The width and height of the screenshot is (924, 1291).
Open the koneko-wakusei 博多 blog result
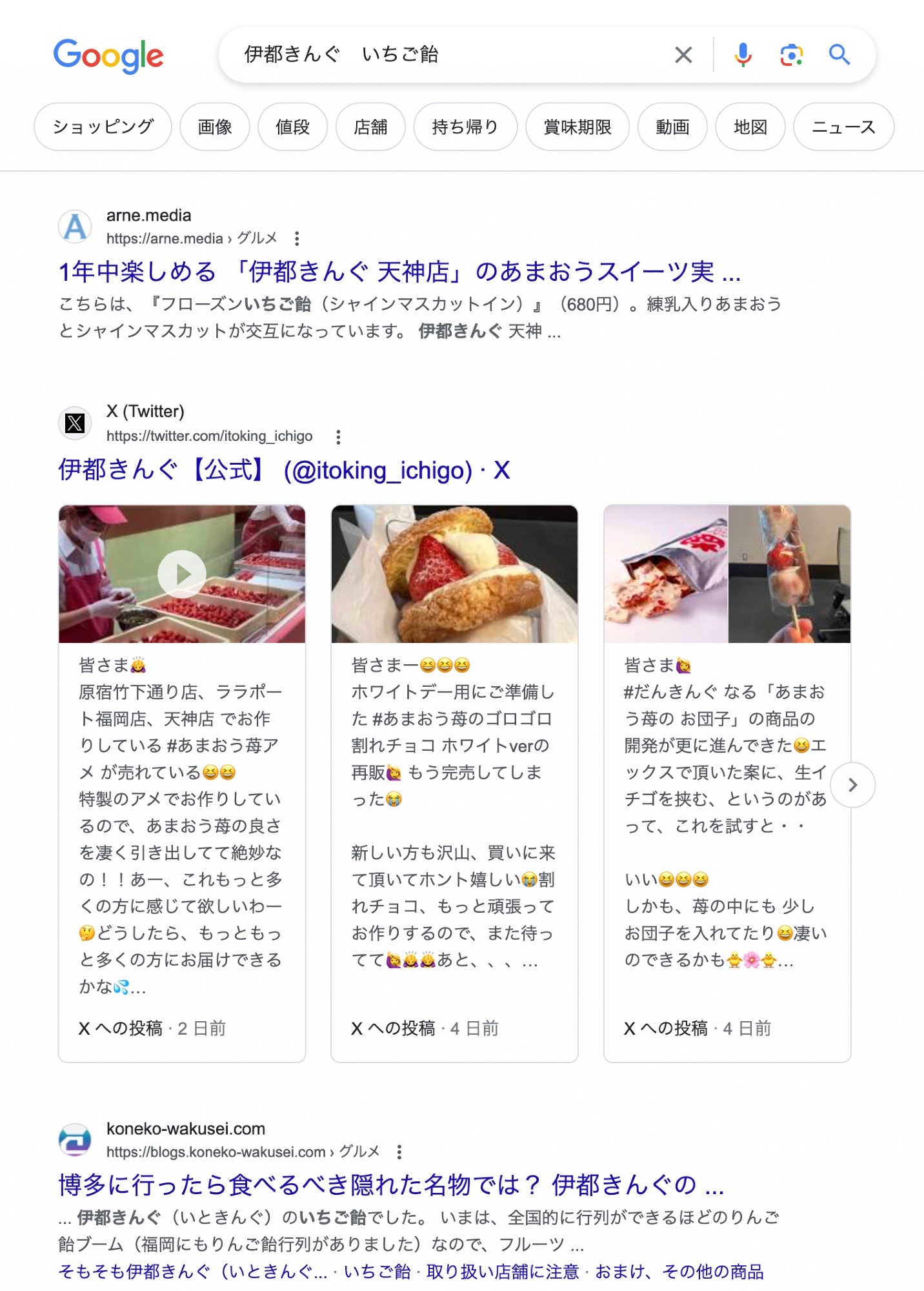(391, 1185)
